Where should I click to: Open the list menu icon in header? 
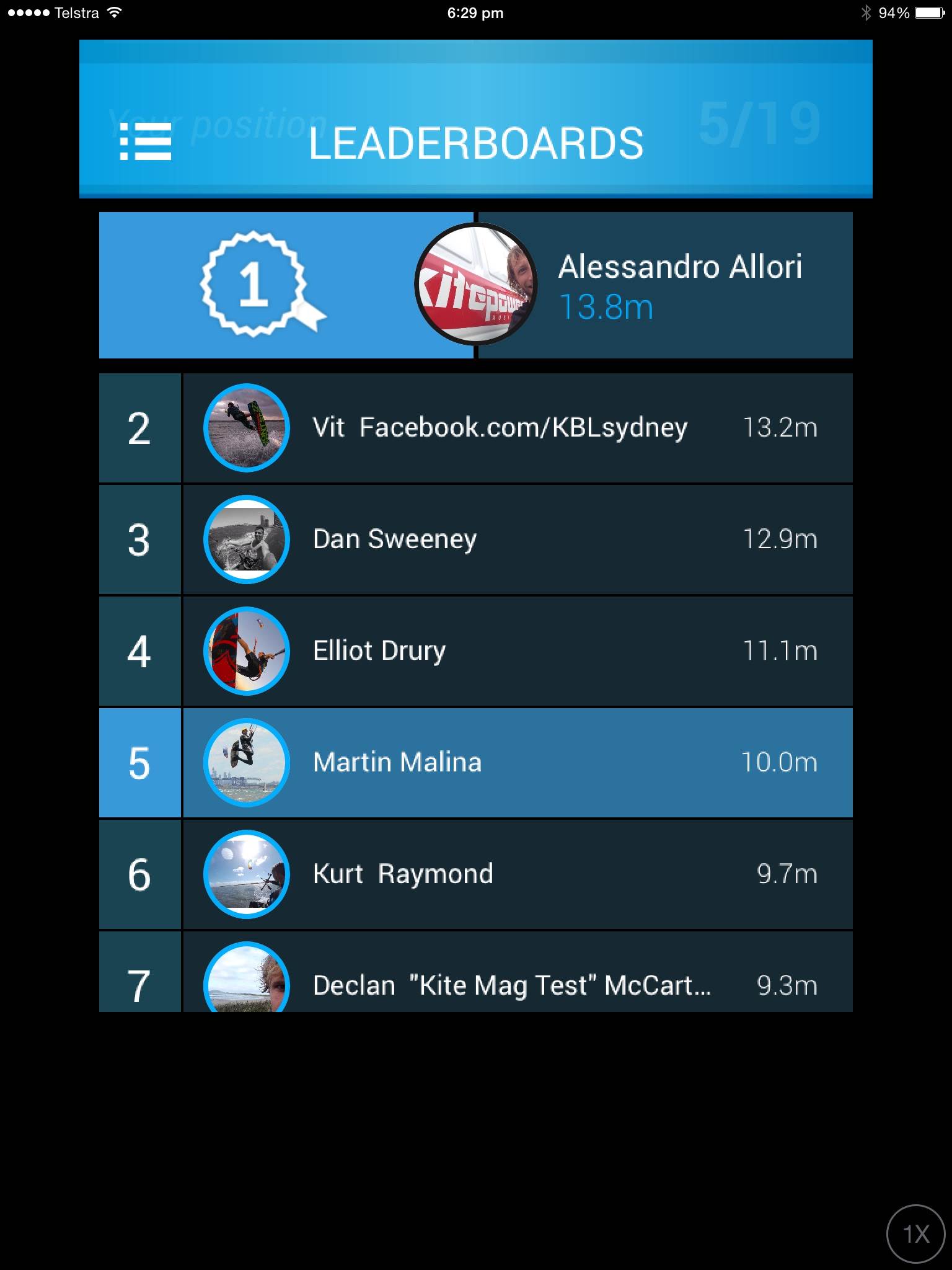point(145,141)
